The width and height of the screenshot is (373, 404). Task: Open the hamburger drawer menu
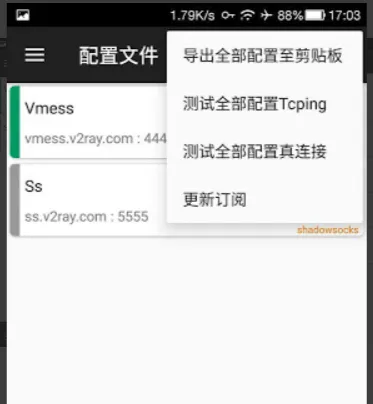tap(35, 55)
